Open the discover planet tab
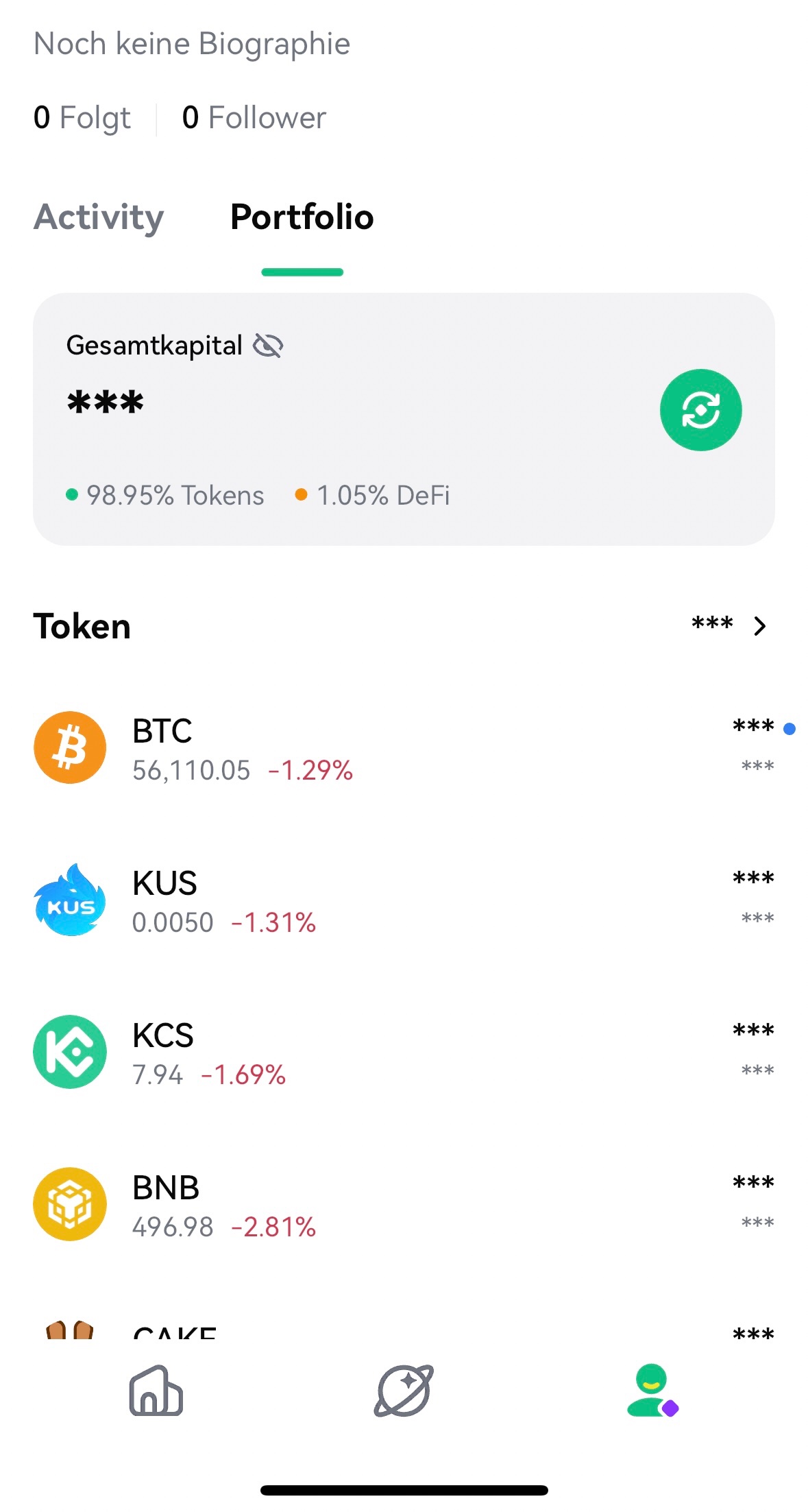 pyautogui.click(x=404, y=1391)
